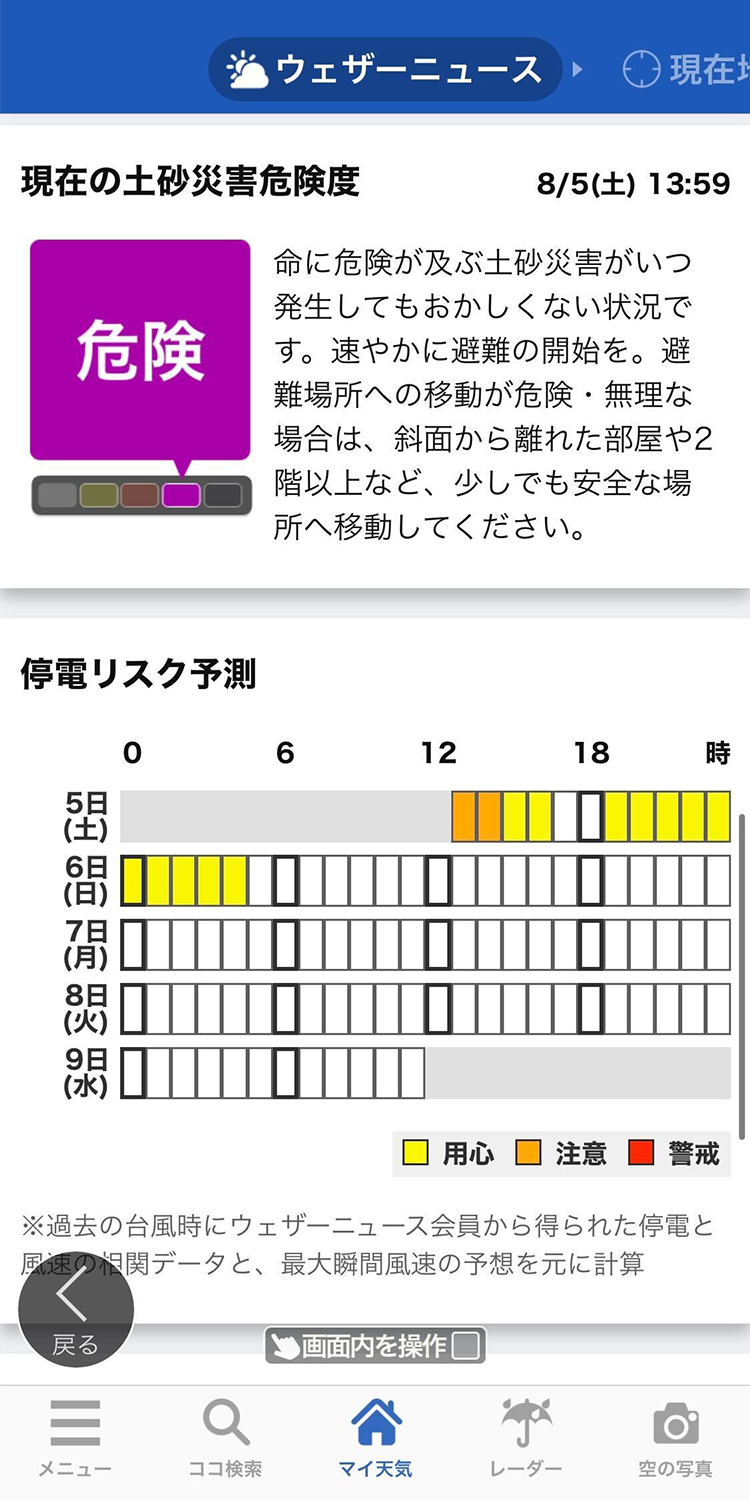
Task: Go back with the 戻る button
Action: [76, 1308]
